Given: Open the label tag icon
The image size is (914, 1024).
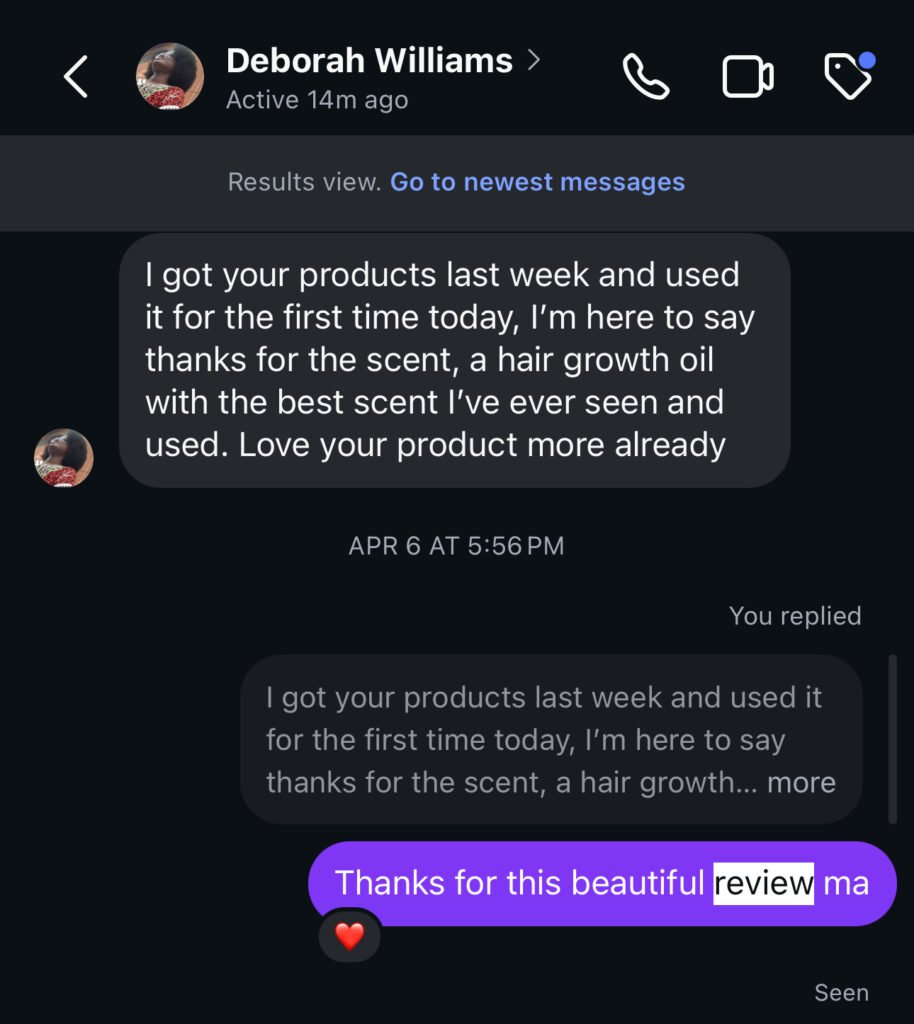Looking at the screenshot, I should [x=848, y=77].
